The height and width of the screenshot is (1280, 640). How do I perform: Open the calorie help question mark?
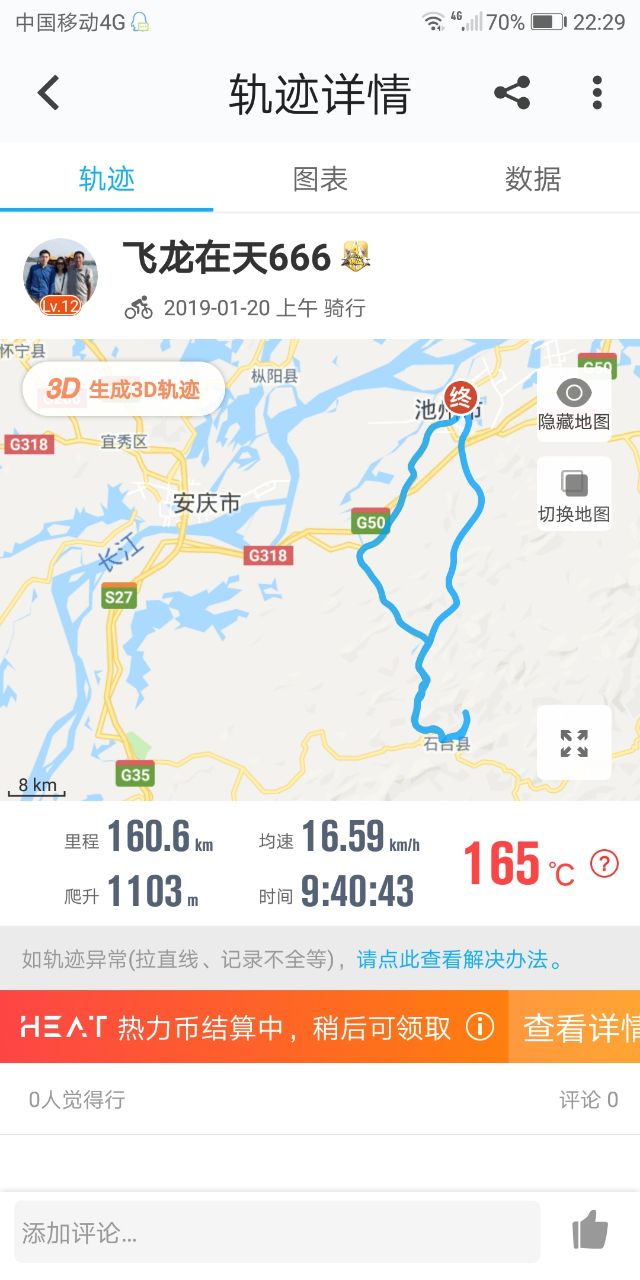604,863
